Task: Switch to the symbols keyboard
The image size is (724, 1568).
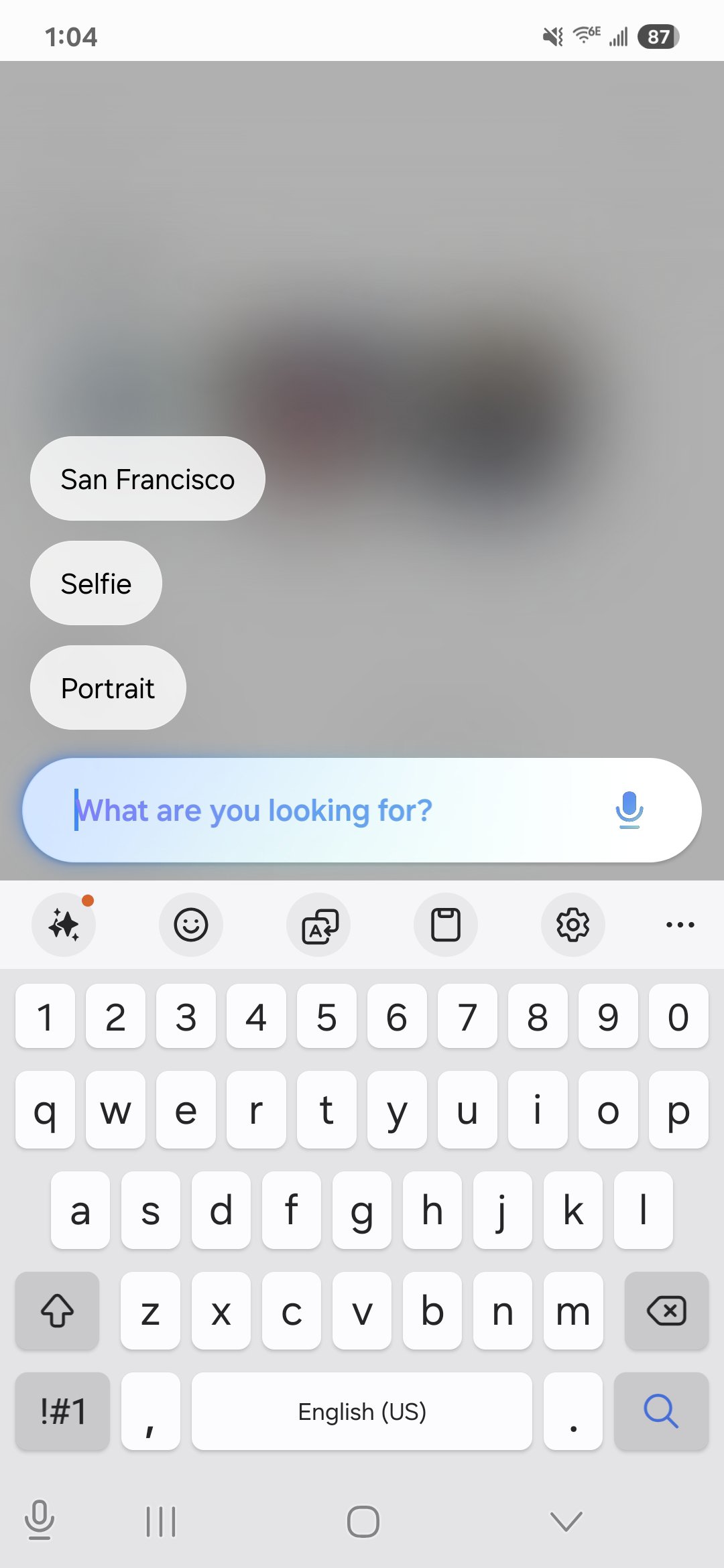Action: (62, 1411)
